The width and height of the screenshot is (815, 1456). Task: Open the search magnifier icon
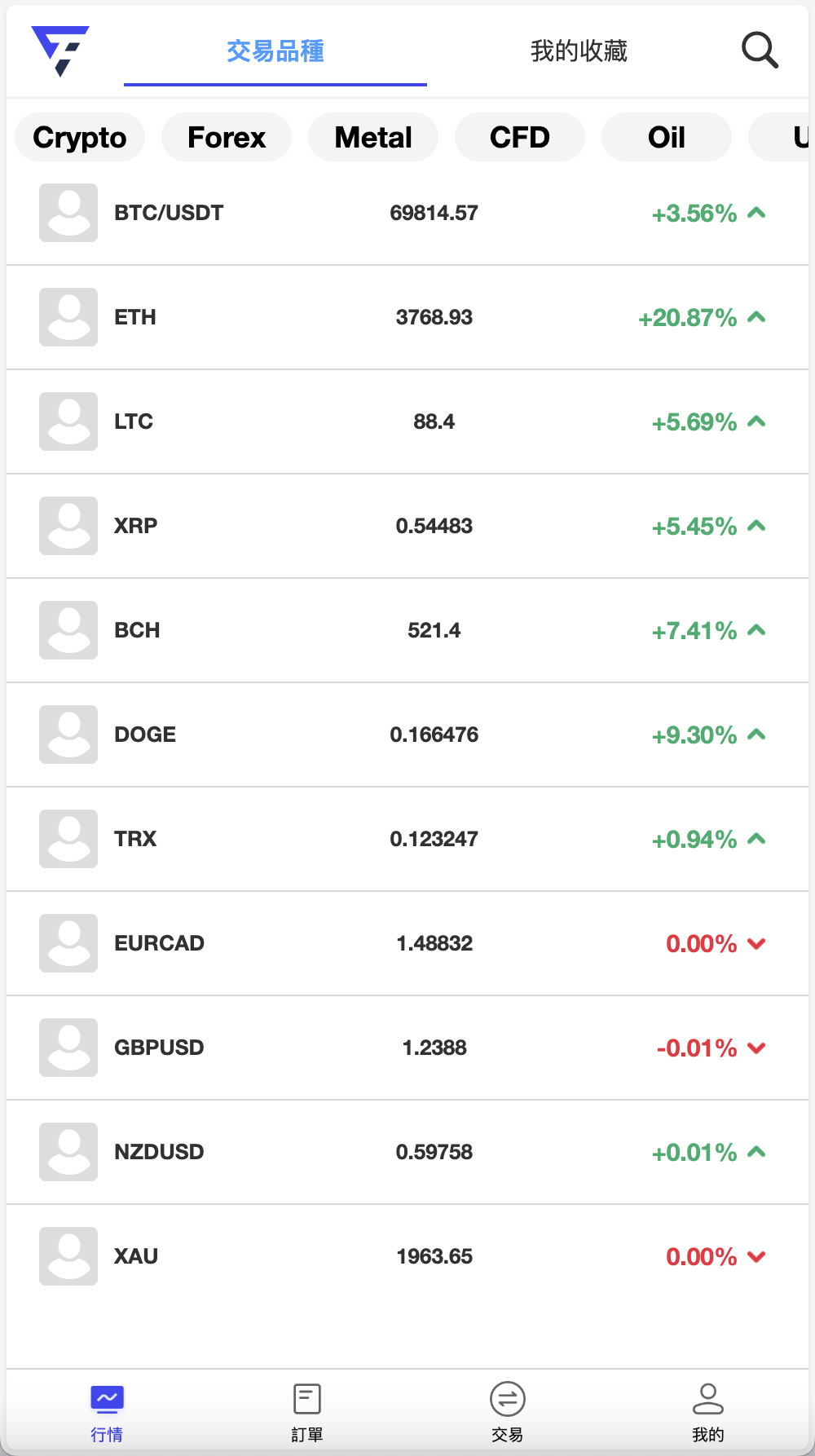(x=760, y=51)
